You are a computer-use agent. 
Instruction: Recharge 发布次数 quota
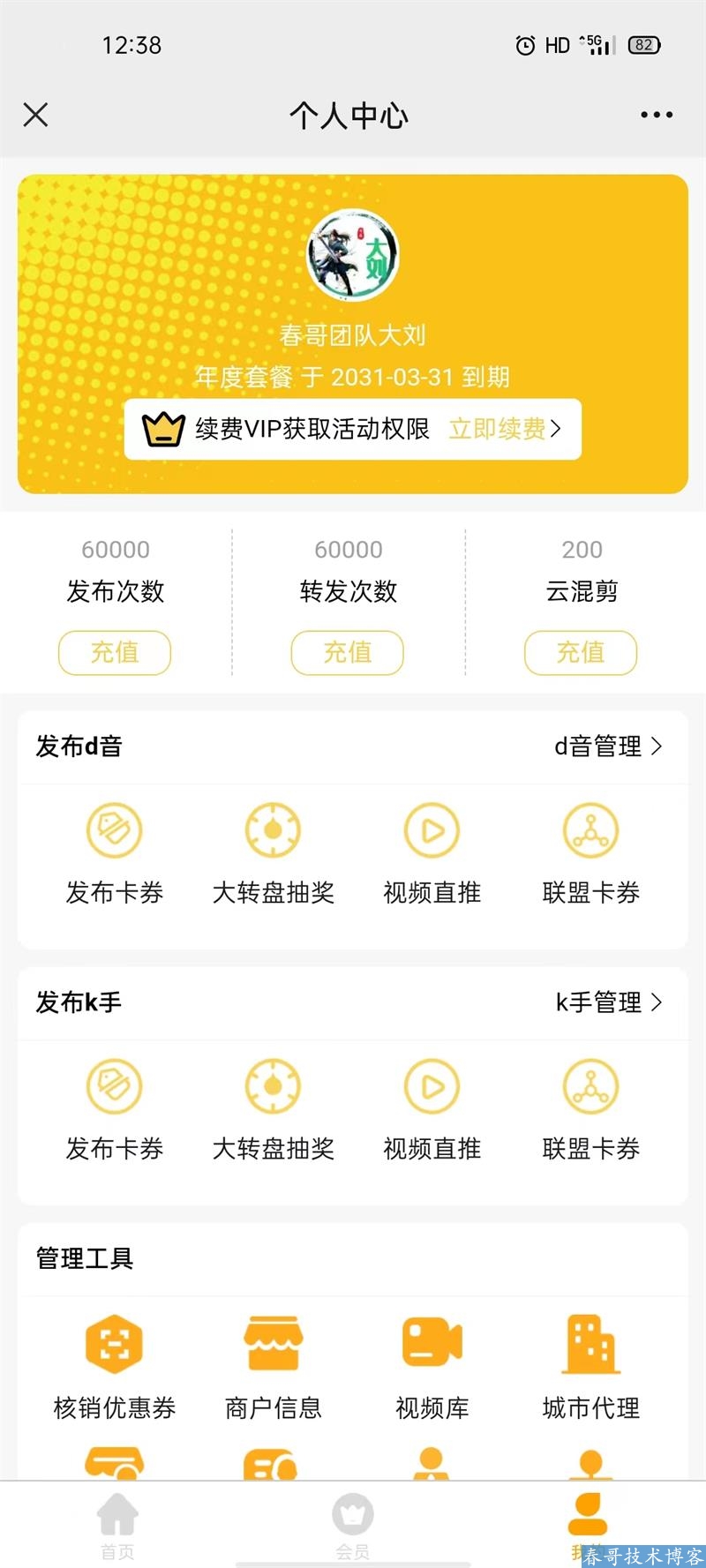pos(115,653)
